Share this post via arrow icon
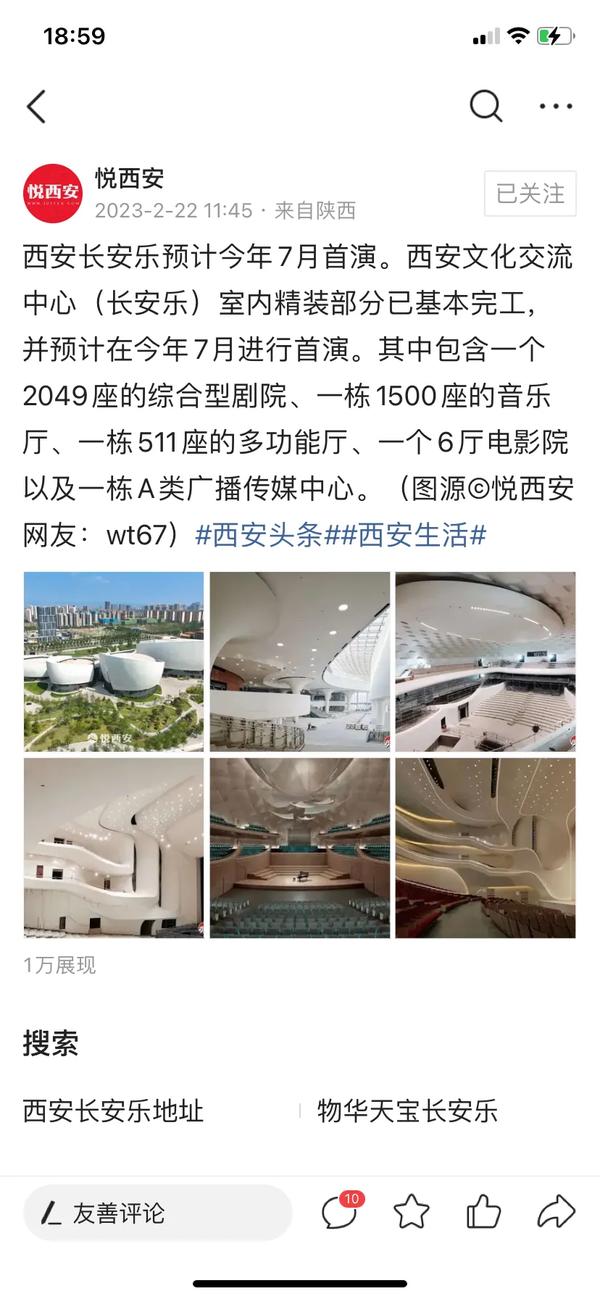This screenshot has height=1299, width=600. pyautogui.click(x=556, y=1212)
